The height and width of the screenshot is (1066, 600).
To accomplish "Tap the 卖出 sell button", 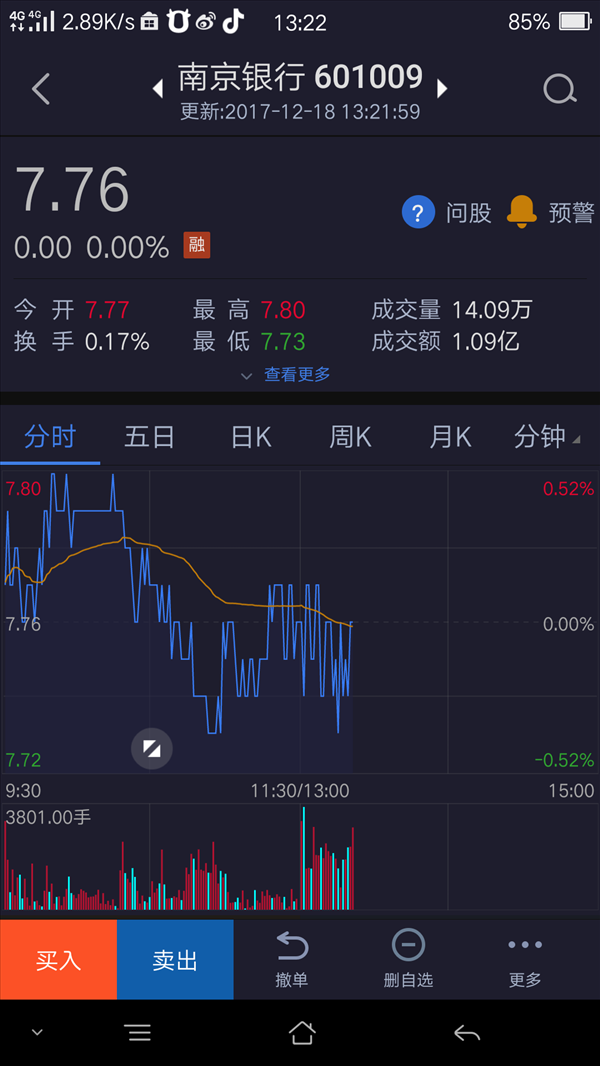I will pyautogui.click(x=175, y=959).
